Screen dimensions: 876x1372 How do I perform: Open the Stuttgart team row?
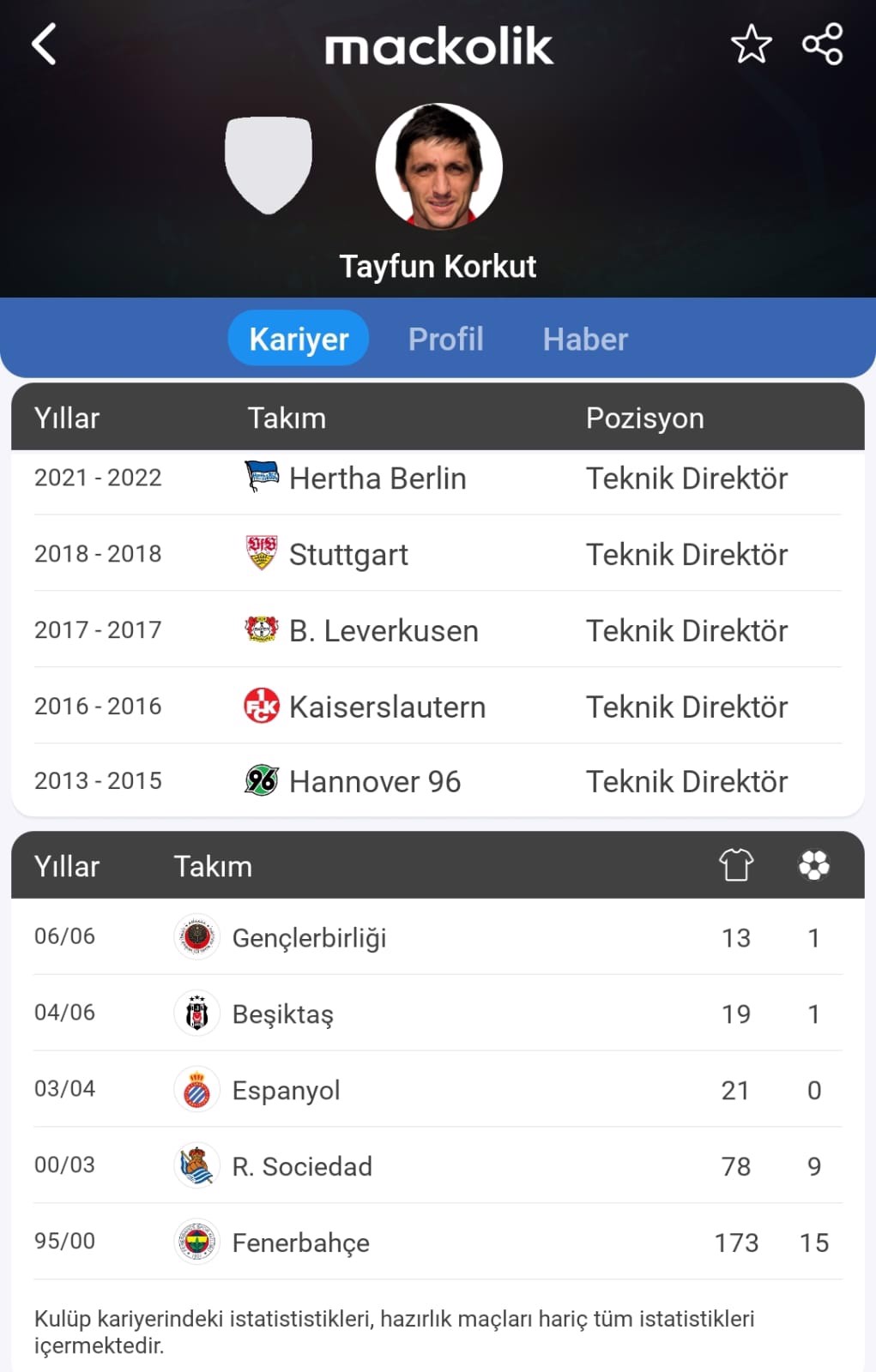coord(348,555)
